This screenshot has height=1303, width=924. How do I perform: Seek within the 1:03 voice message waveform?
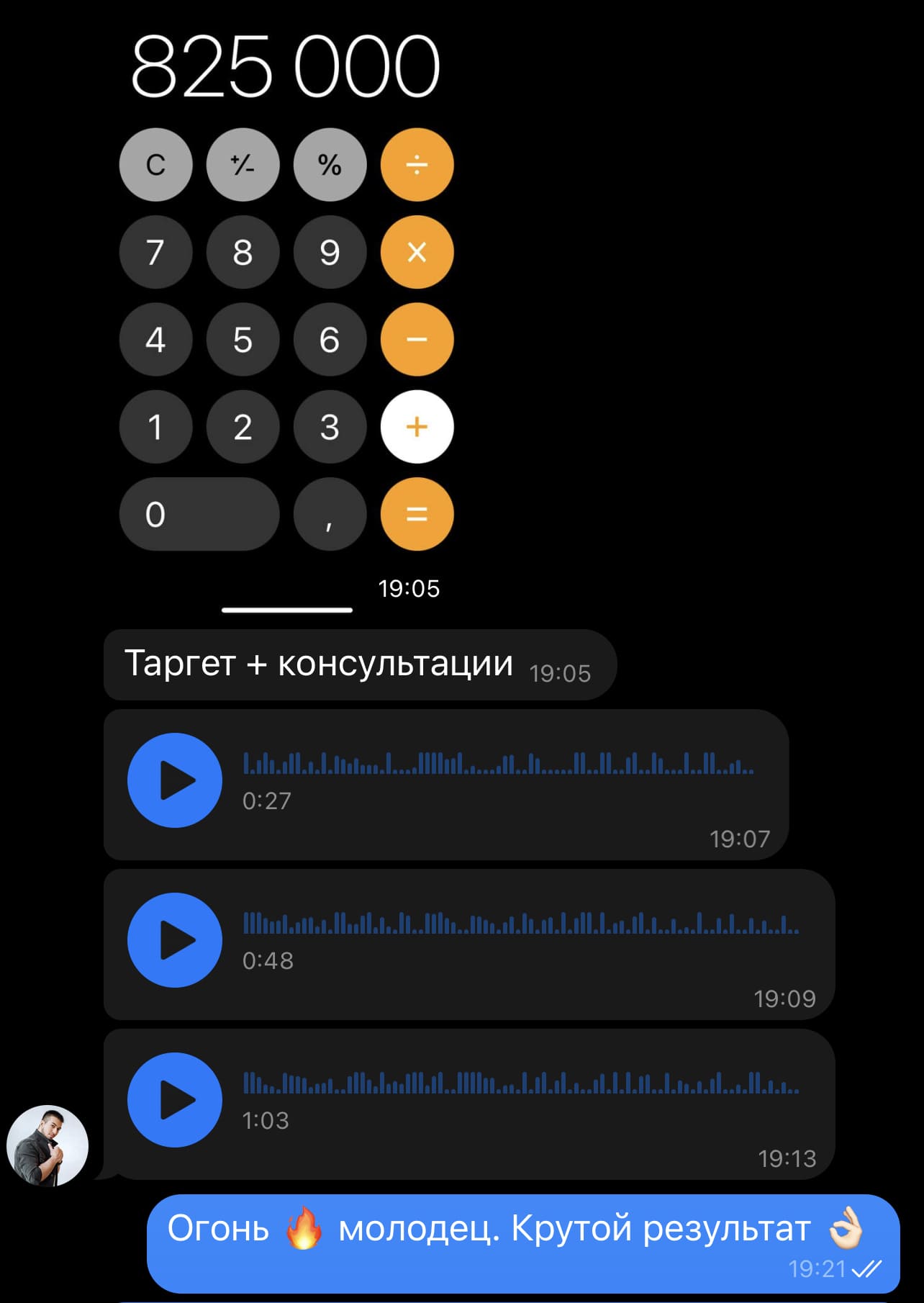click(521, 1083)
